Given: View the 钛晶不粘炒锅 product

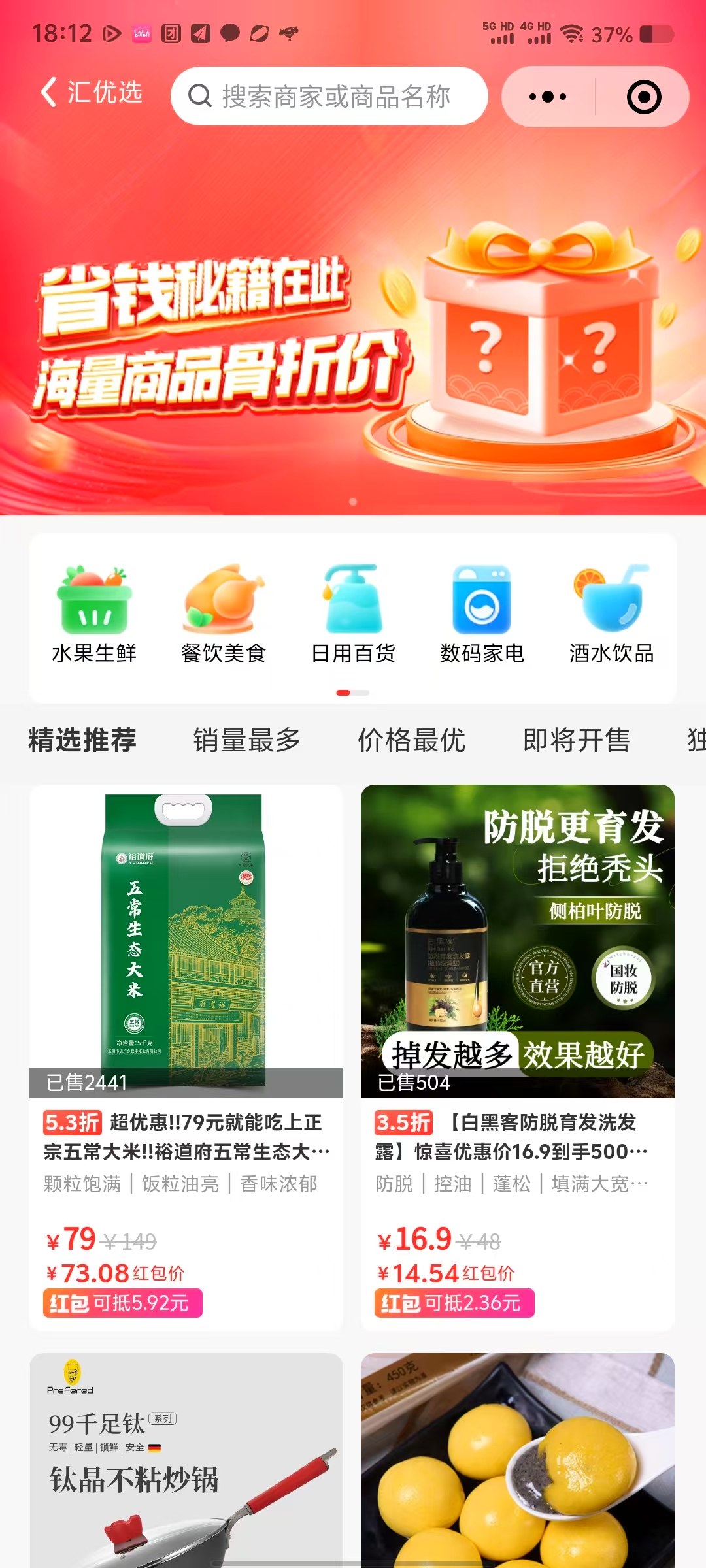Looking at the screenshot, I should coord(186,1463).
